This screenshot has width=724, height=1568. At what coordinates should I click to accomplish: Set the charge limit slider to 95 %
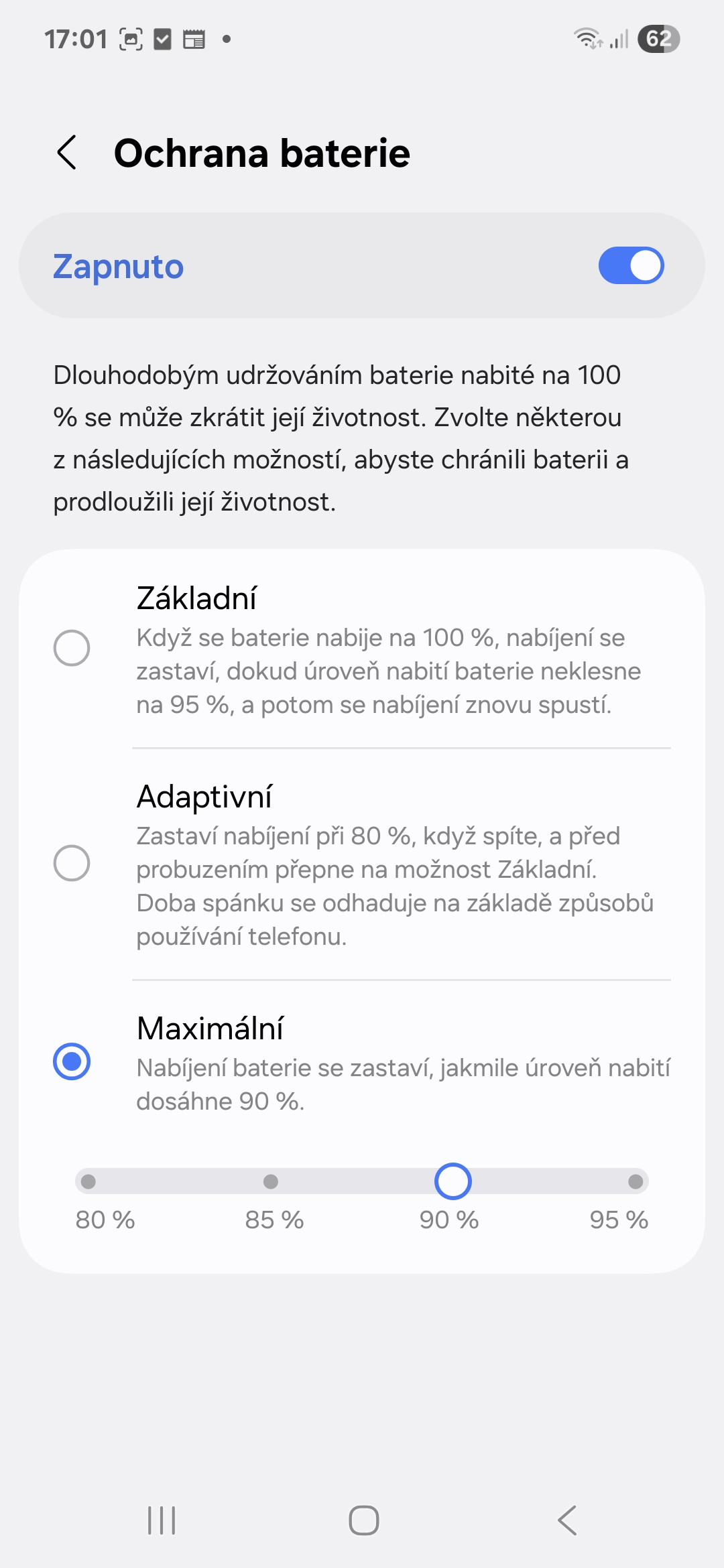coord(636,1181)
